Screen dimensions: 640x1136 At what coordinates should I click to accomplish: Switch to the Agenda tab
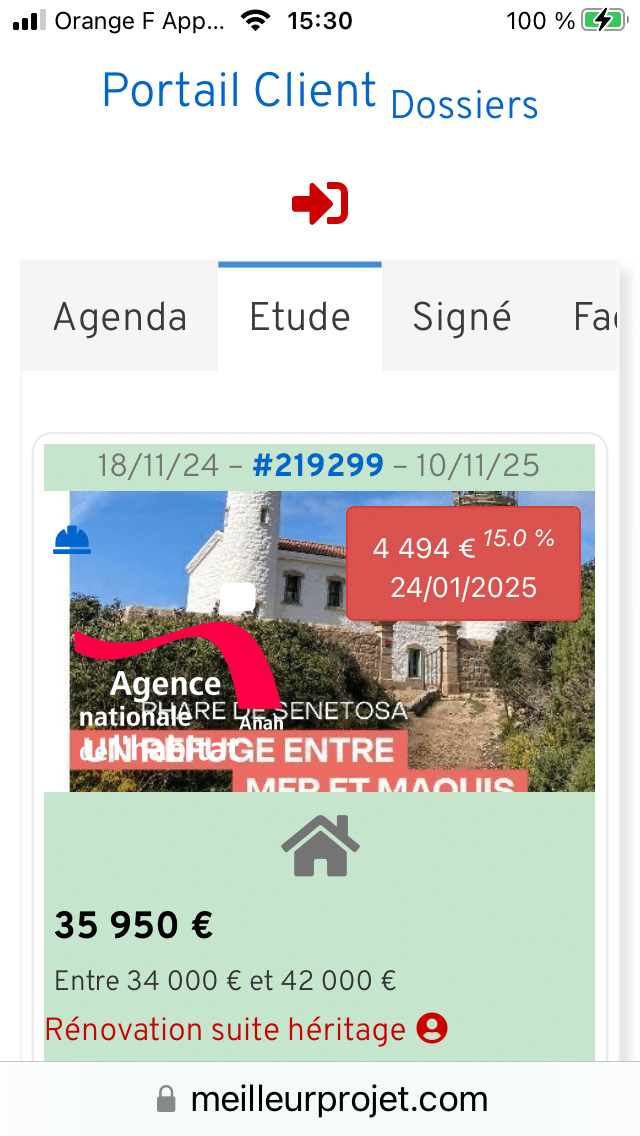coord(120,317)
